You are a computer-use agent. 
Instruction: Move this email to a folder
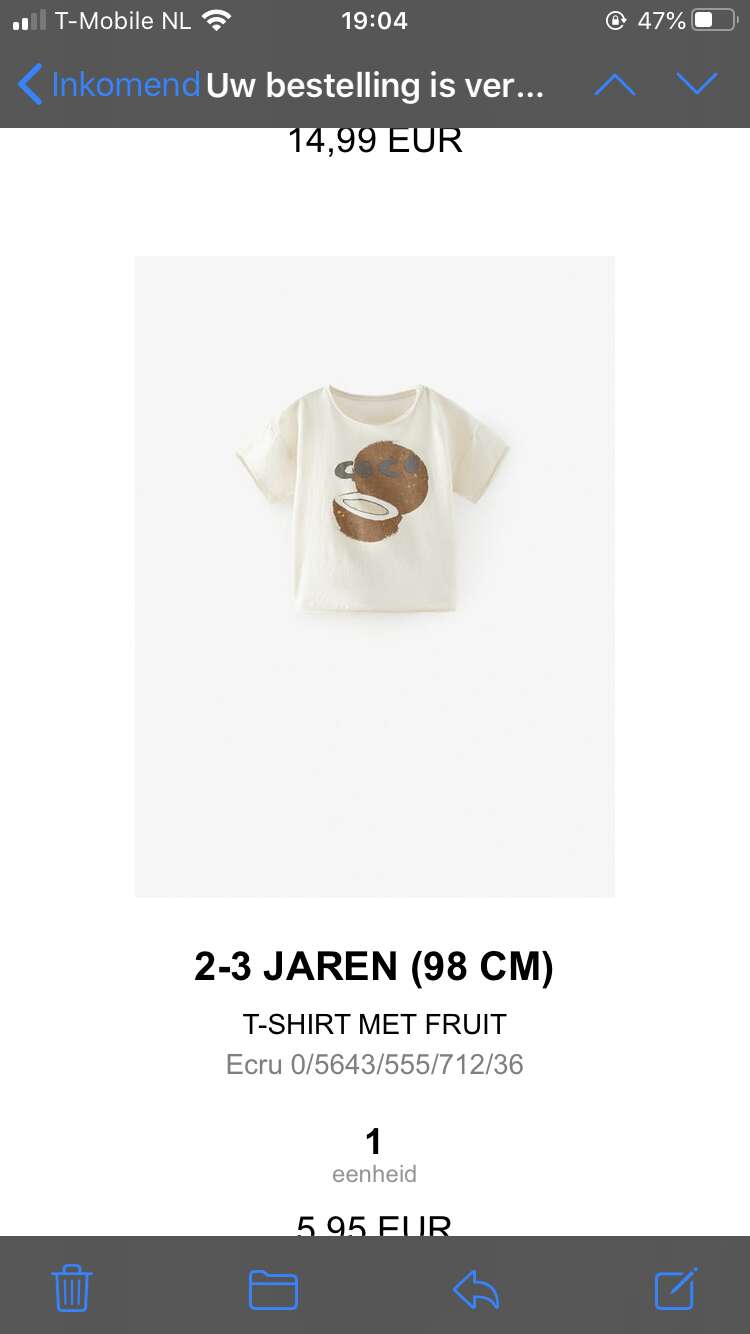273,1290
